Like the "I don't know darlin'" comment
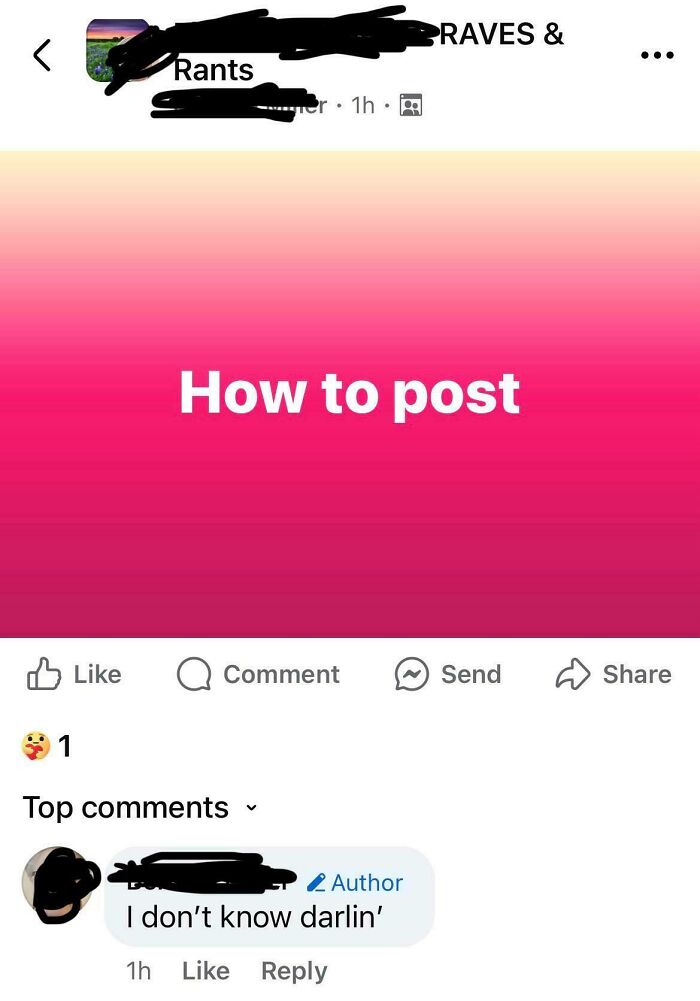 tap(205, 971)
